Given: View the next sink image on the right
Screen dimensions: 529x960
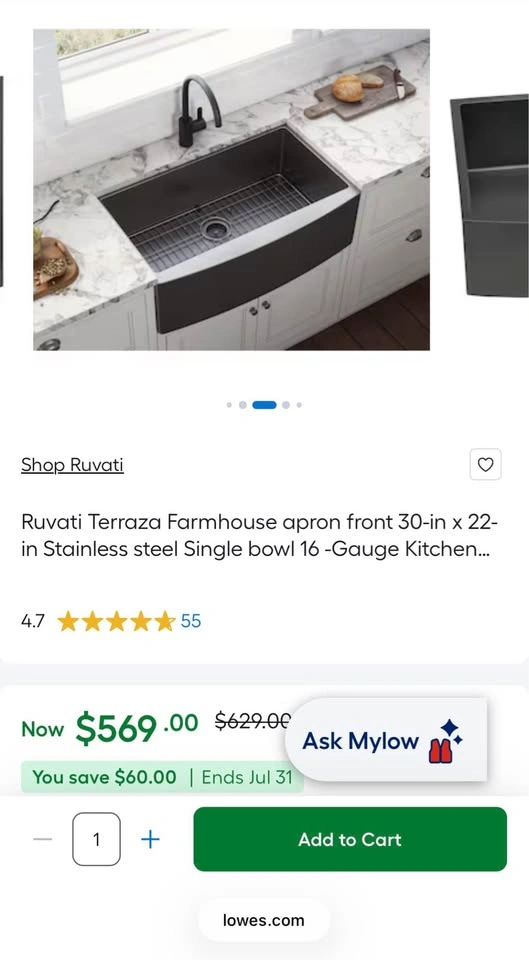Looking at the screenshot, I should (490, 196).
